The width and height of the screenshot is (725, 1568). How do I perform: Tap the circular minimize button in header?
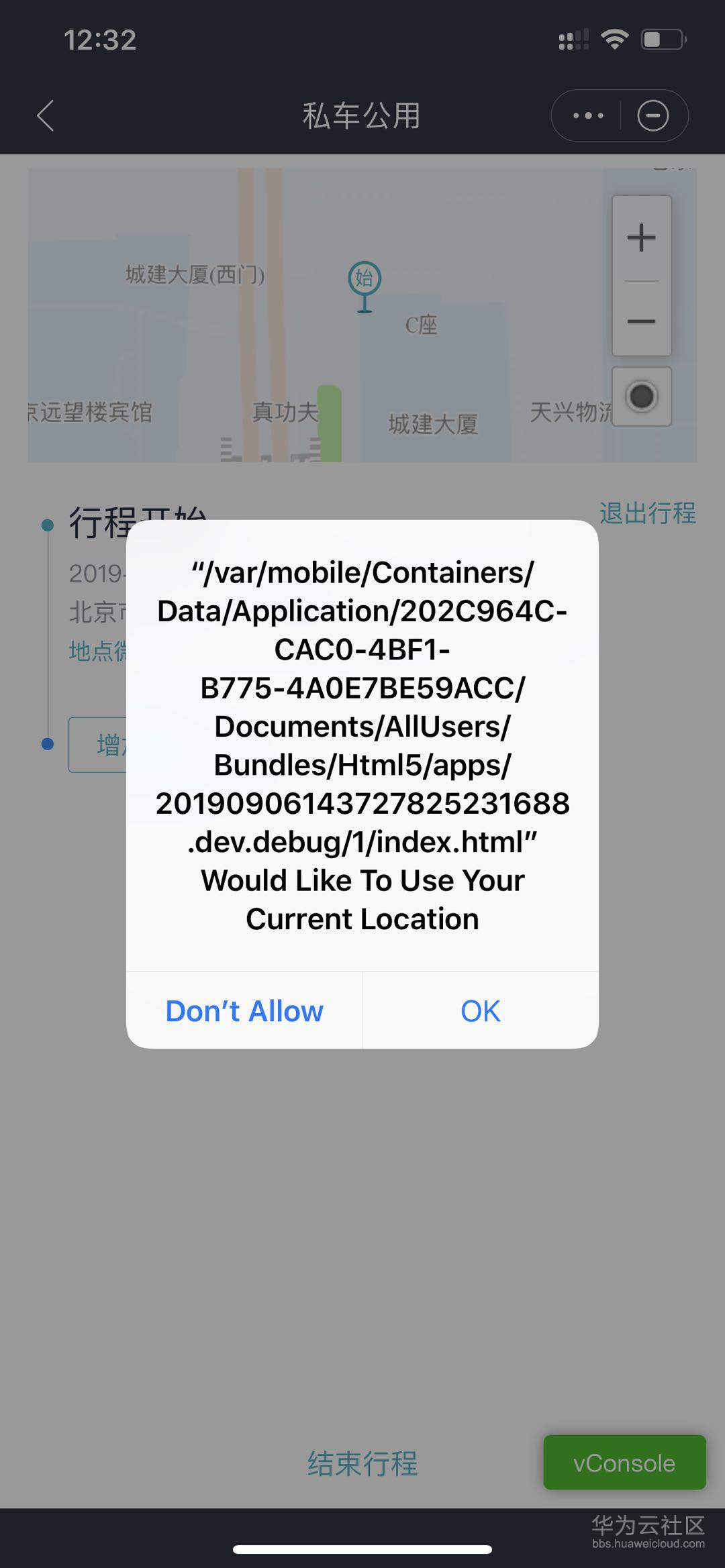[x=652, y=115]
